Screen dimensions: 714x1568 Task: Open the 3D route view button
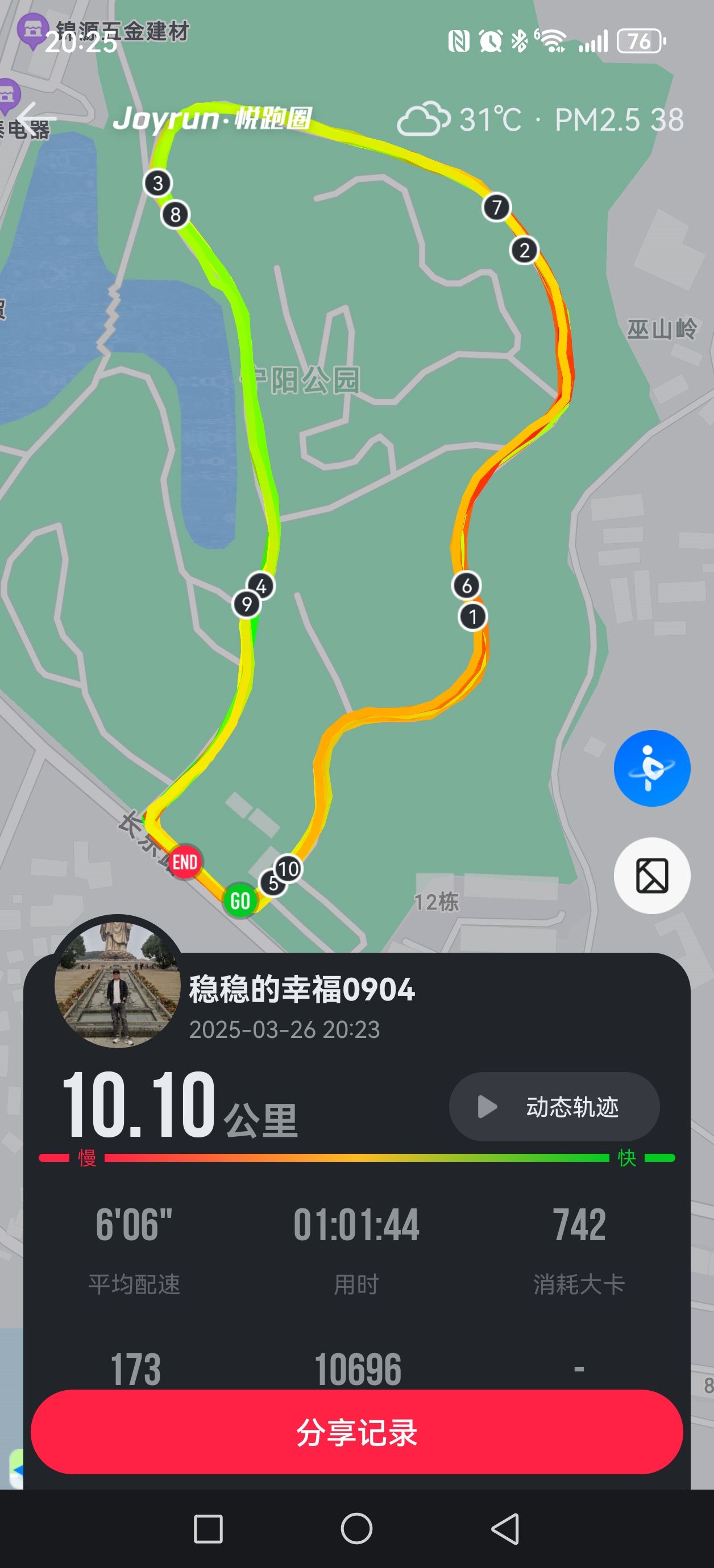coord(651,768)
